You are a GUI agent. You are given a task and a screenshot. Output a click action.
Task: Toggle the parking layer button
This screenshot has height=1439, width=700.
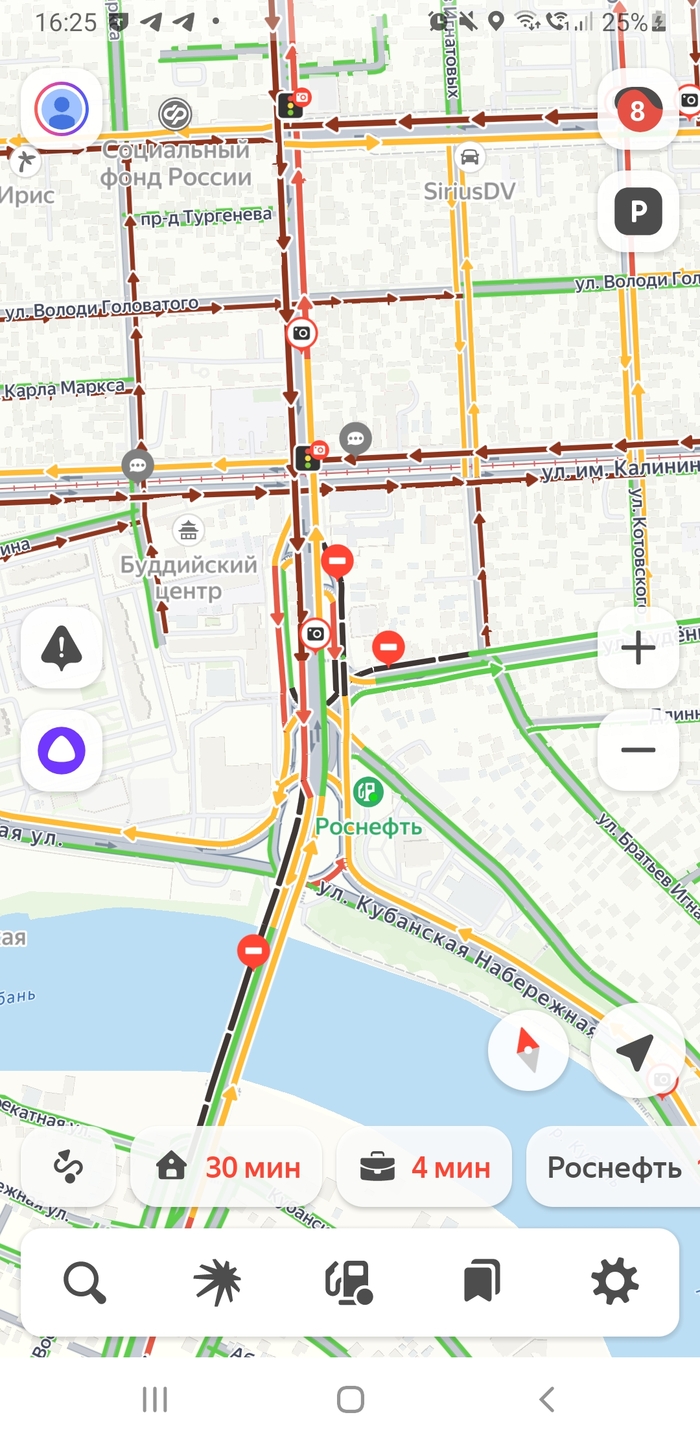tap(637, 211)
